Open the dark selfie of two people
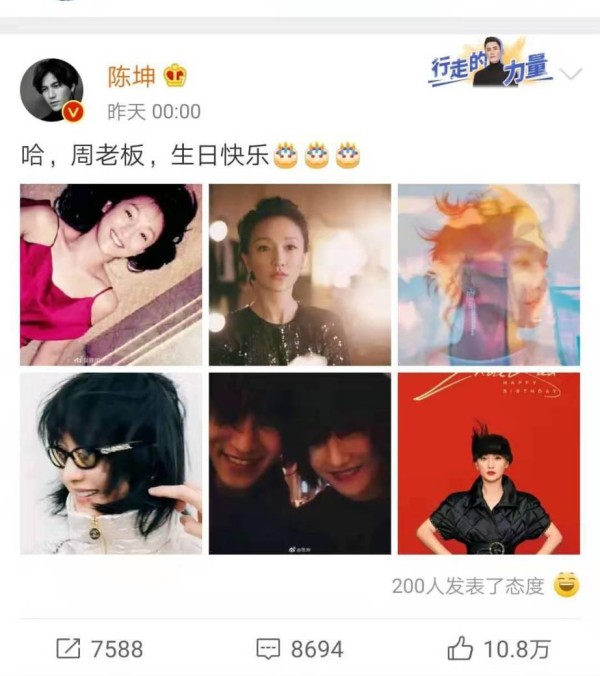The image size is (600, 676). tap(299, 463)
